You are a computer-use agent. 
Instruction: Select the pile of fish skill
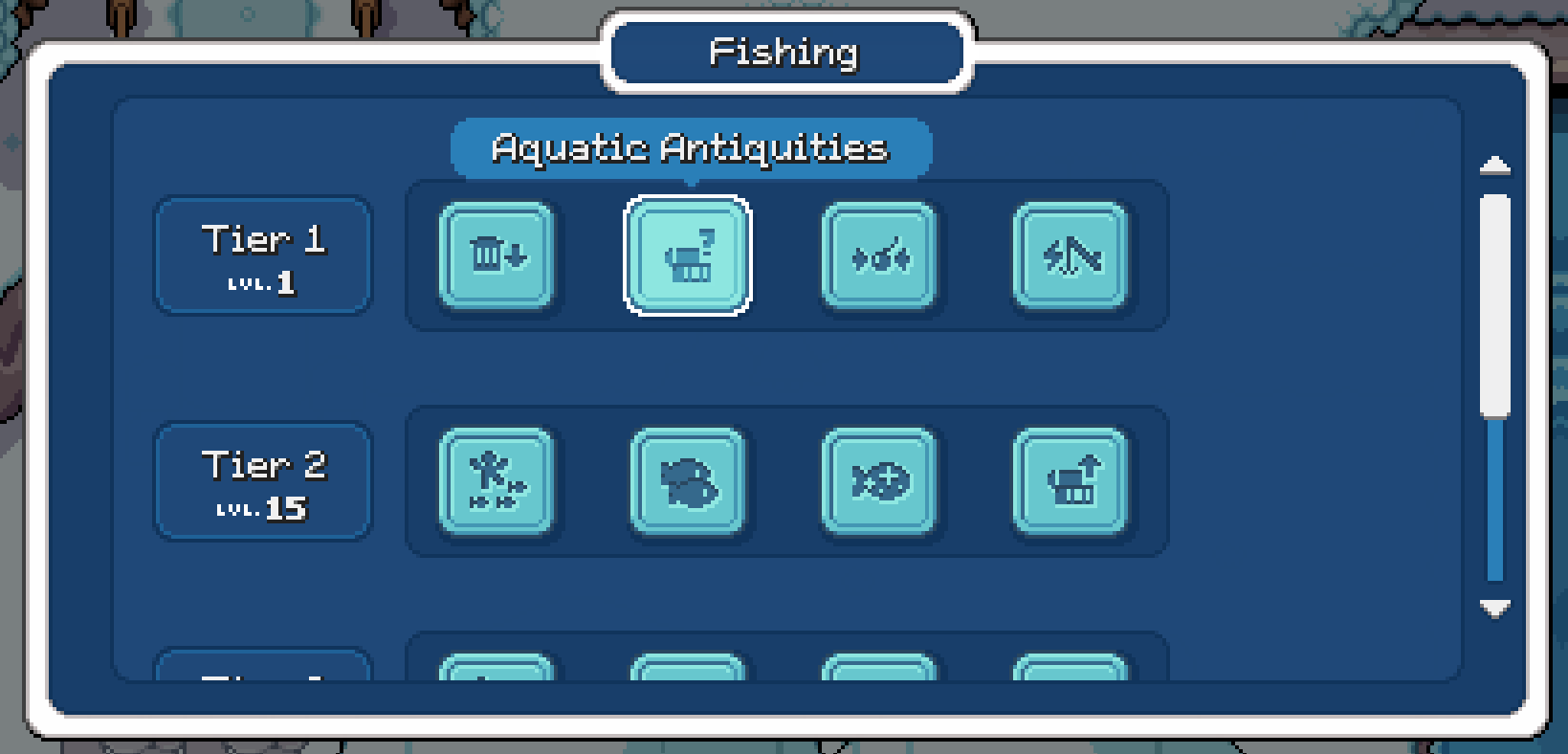click(x=688, y=481)
